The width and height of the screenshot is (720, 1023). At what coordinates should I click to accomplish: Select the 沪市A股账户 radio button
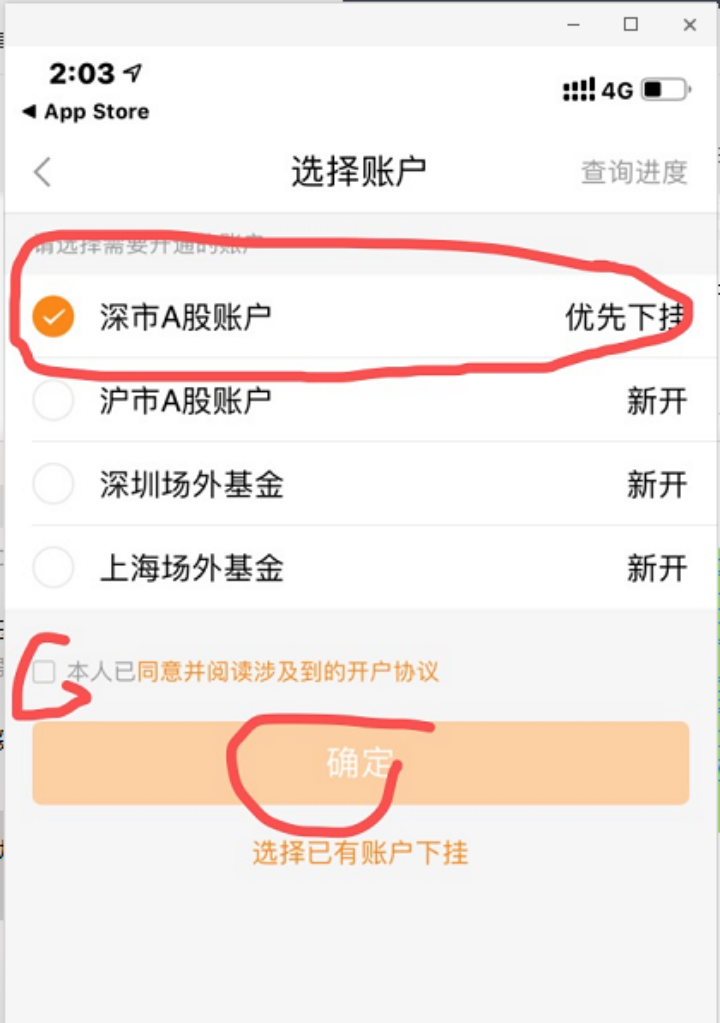pos(53,401)
